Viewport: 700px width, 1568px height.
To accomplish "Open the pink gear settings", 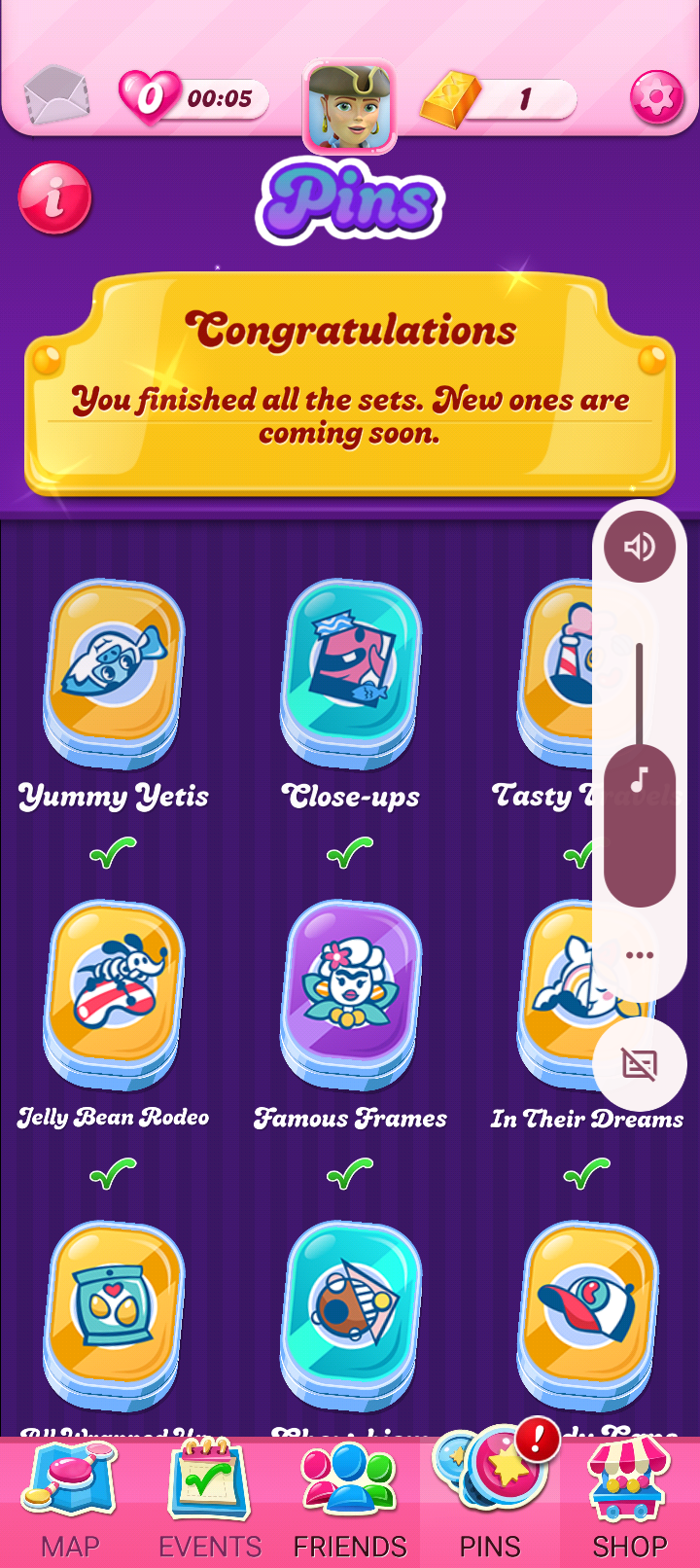I will pos(656,97).
